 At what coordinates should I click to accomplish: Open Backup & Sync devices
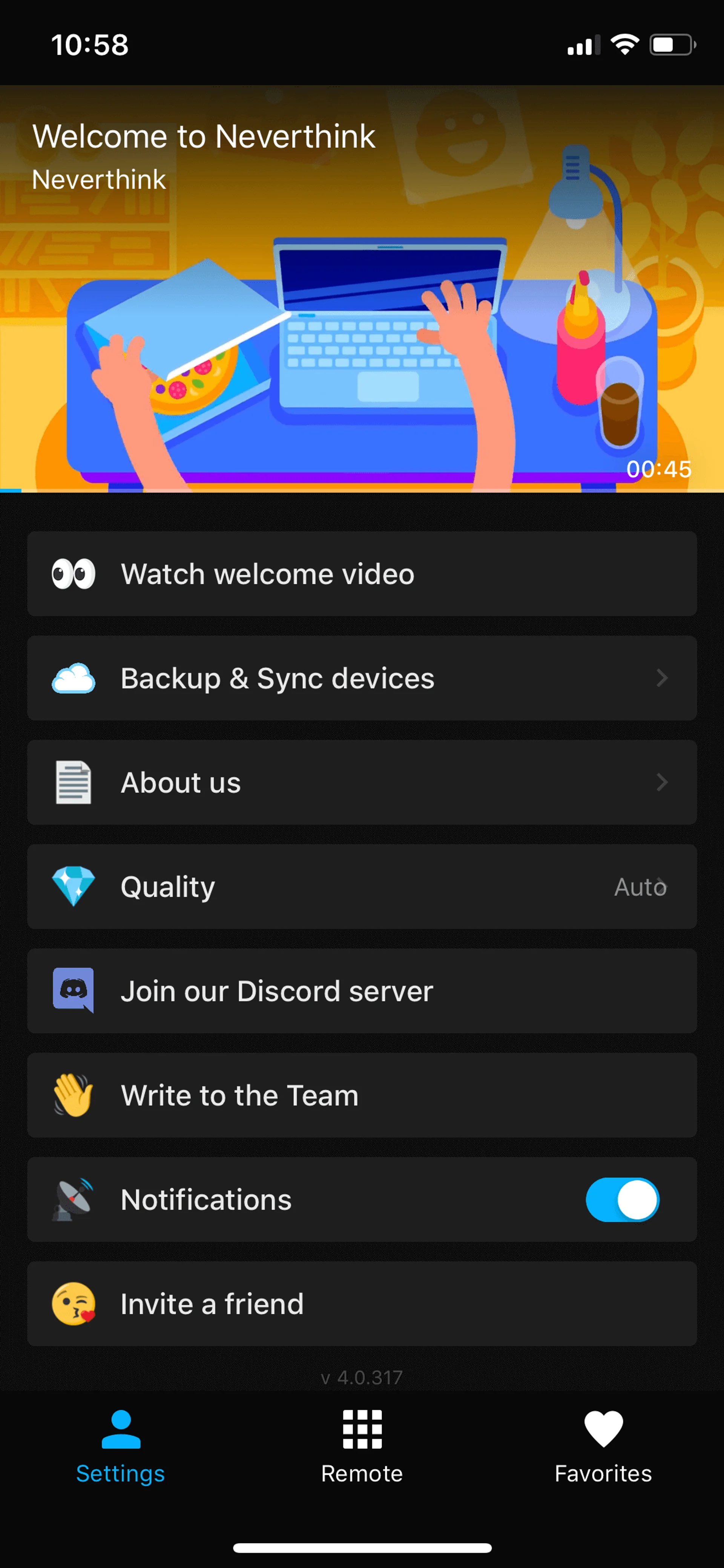362,678
